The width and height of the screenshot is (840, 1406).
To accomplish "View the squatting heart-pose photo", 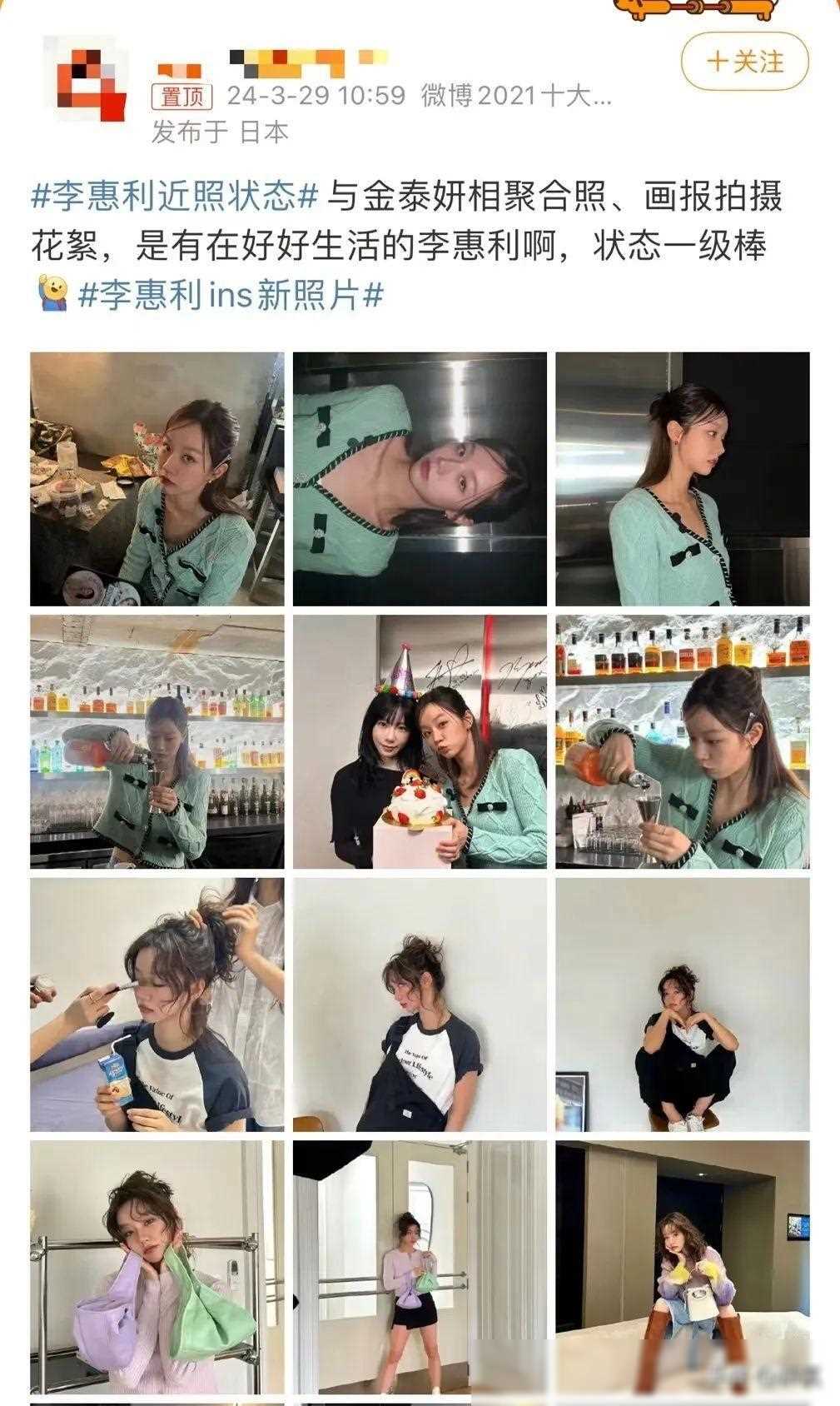I will 683,1005.
